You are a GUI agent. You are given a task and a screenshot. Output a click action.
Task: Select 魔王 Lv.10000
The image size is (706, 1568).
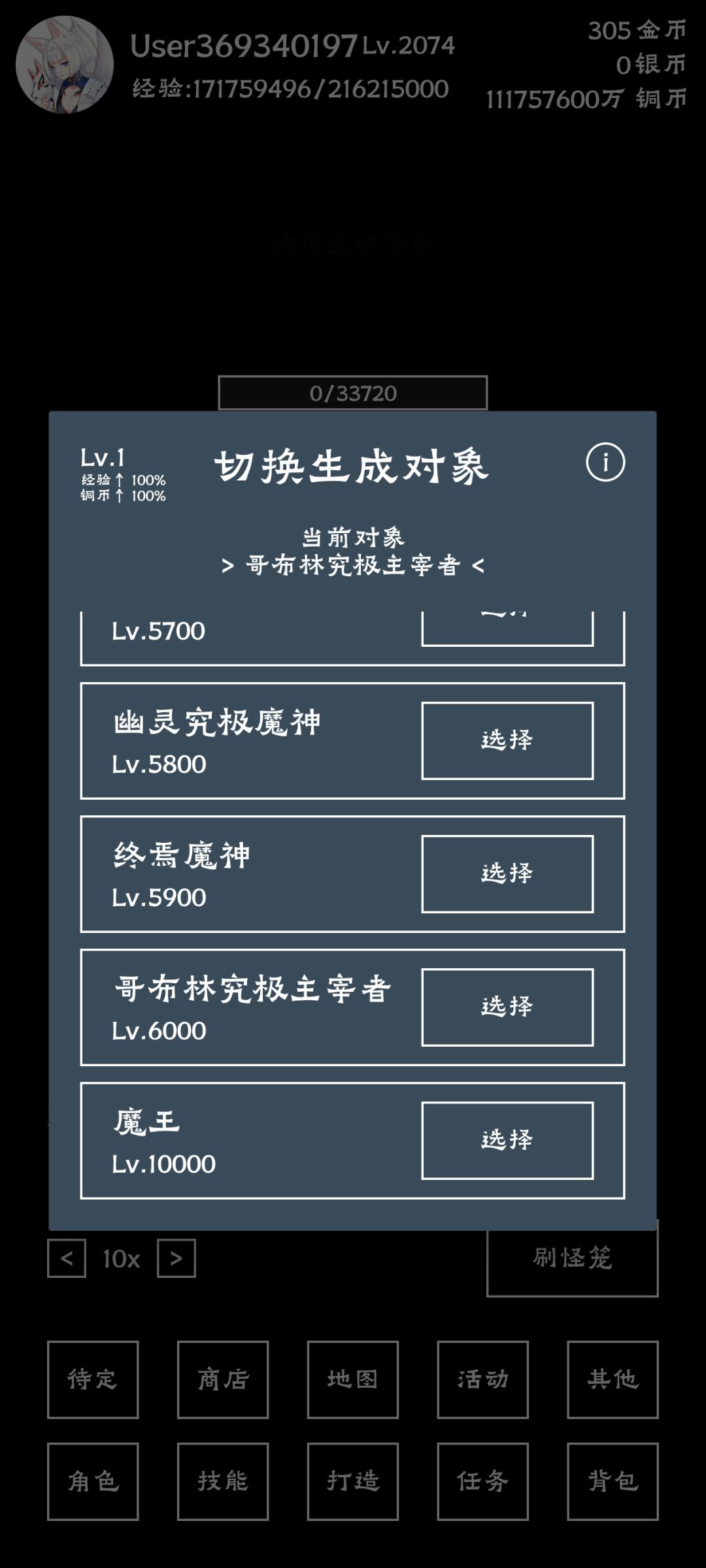507,1141
